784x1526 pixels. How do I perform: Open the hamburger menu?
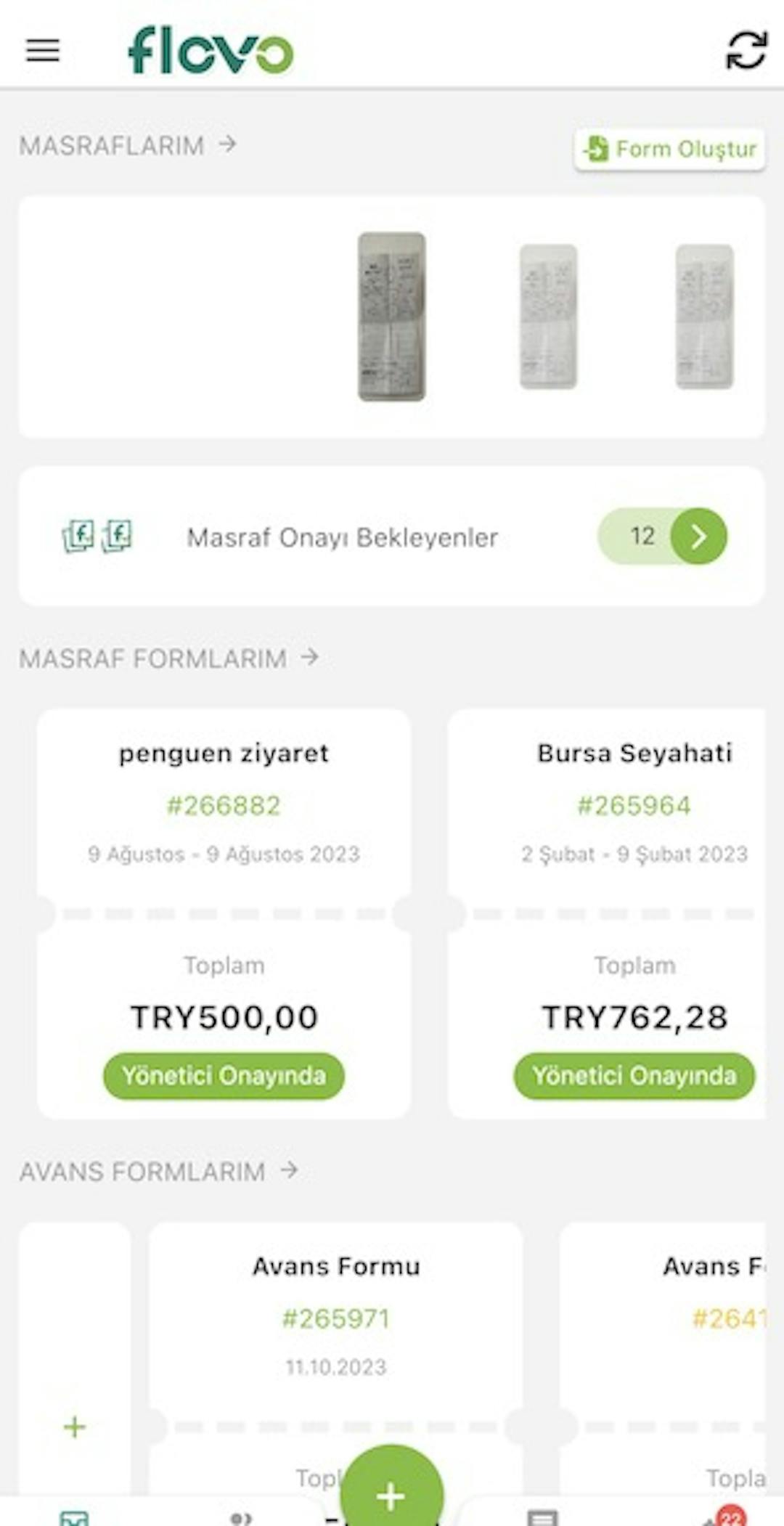coord(43,50)
